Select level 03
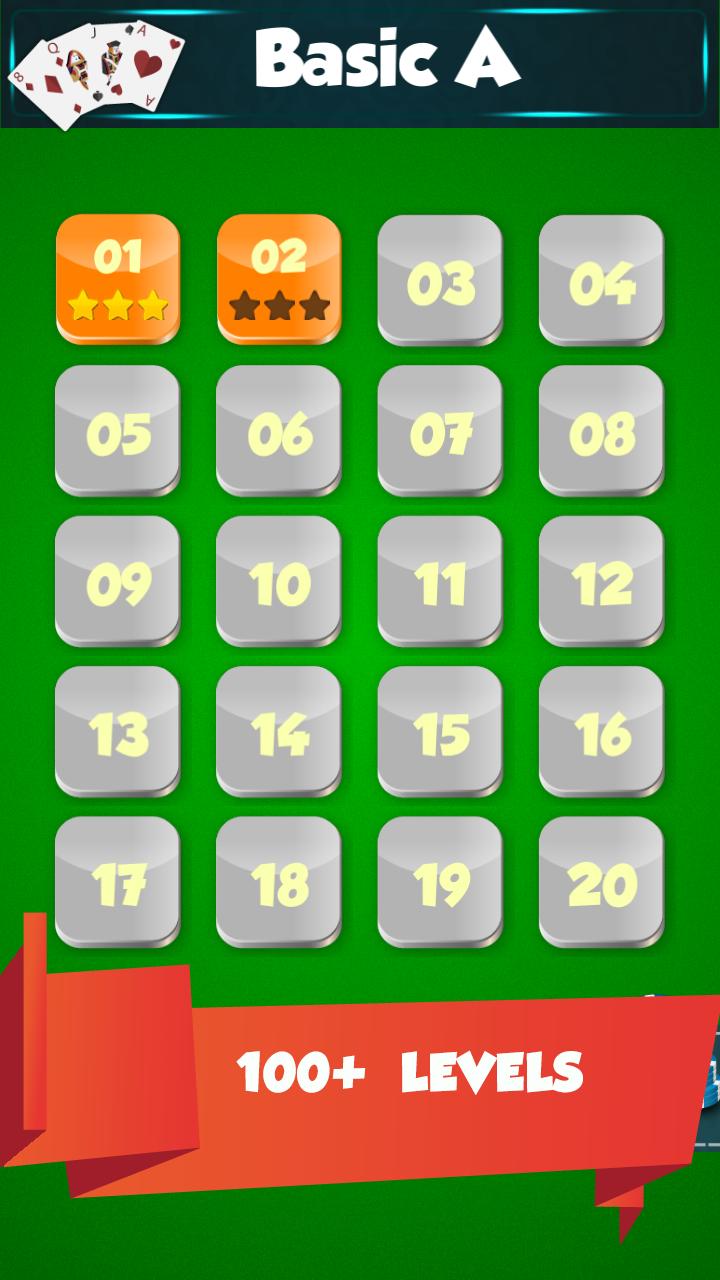 point(440,280)
